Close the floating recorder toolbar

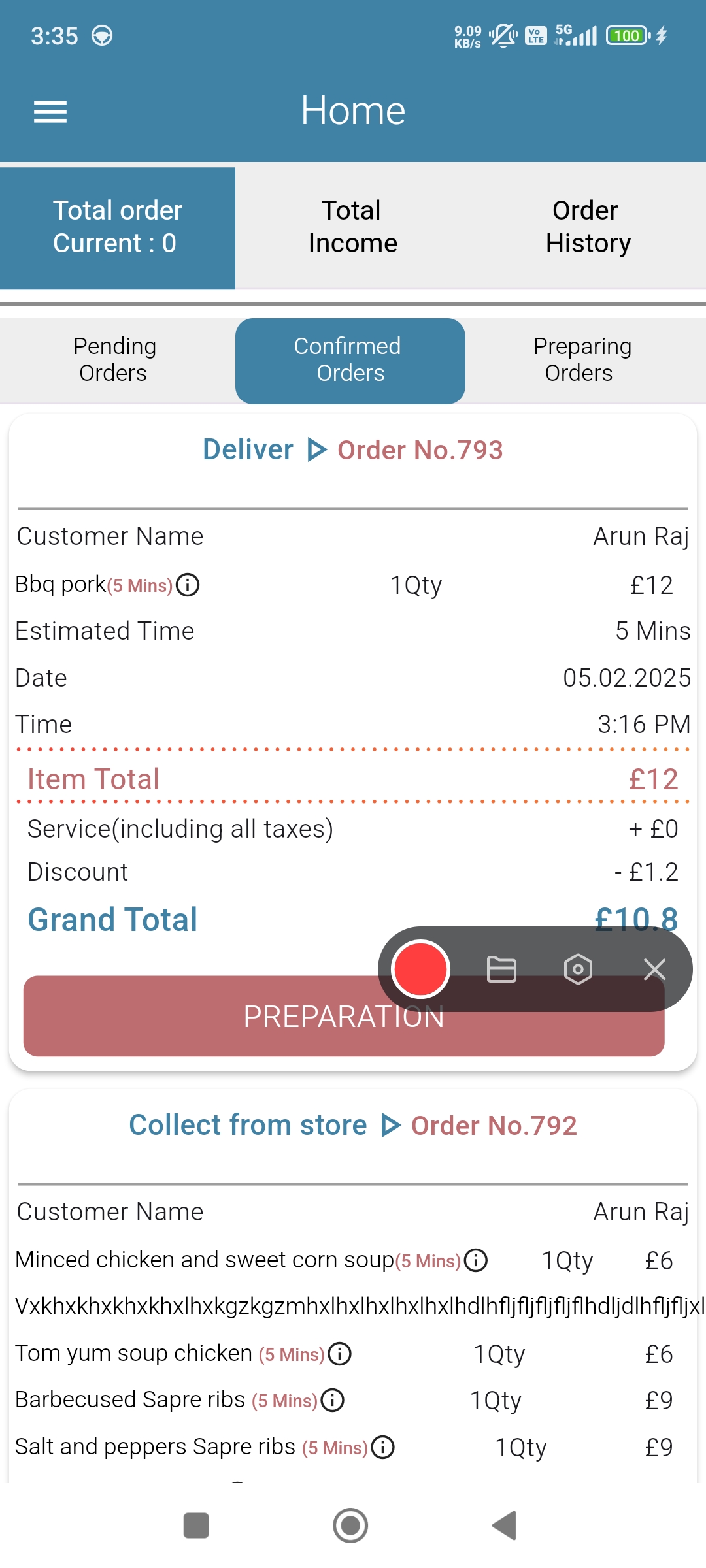click(x=654, y=969)
